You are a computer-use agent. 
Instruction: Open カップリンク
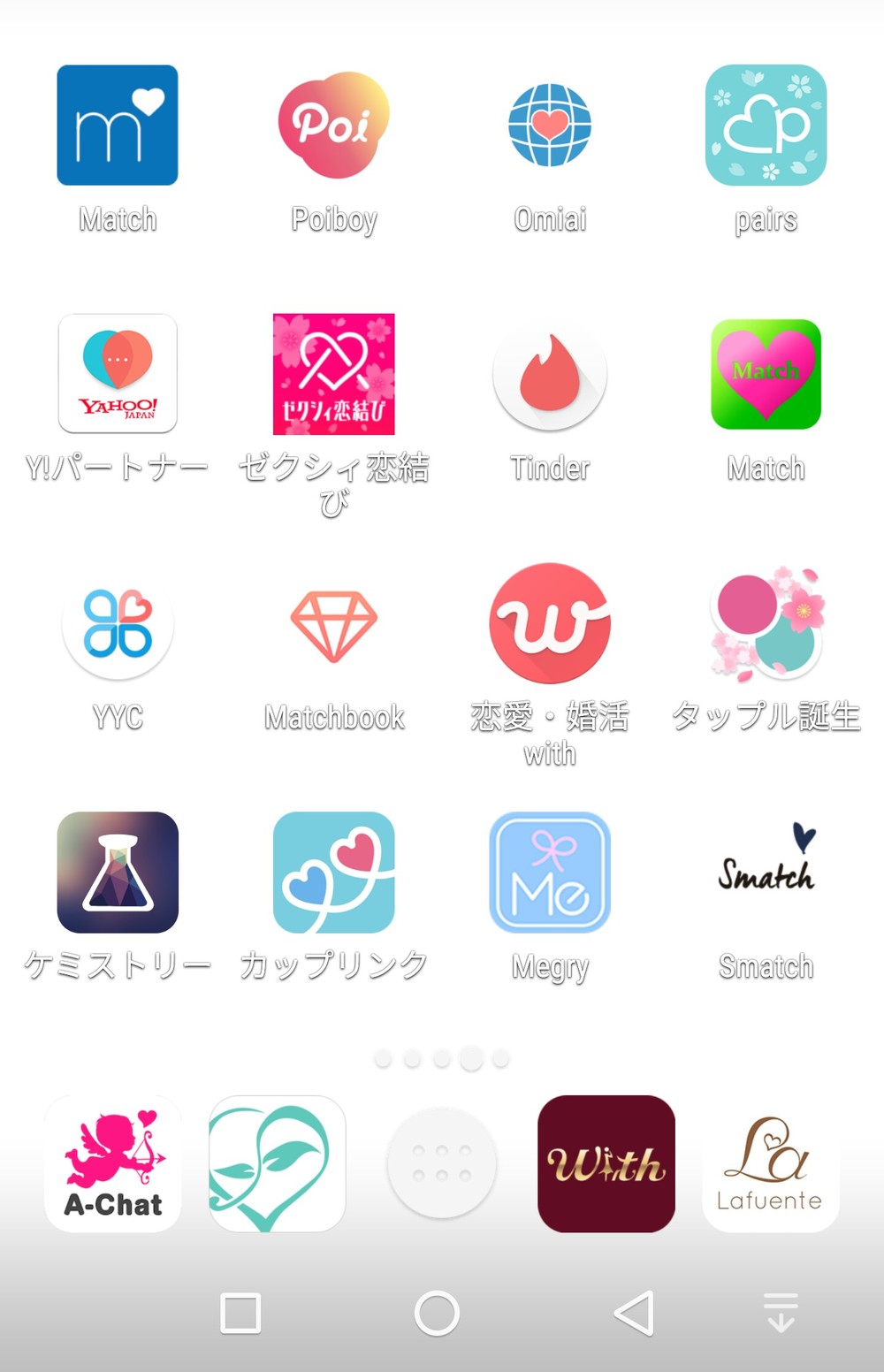(x=333, y=874)
